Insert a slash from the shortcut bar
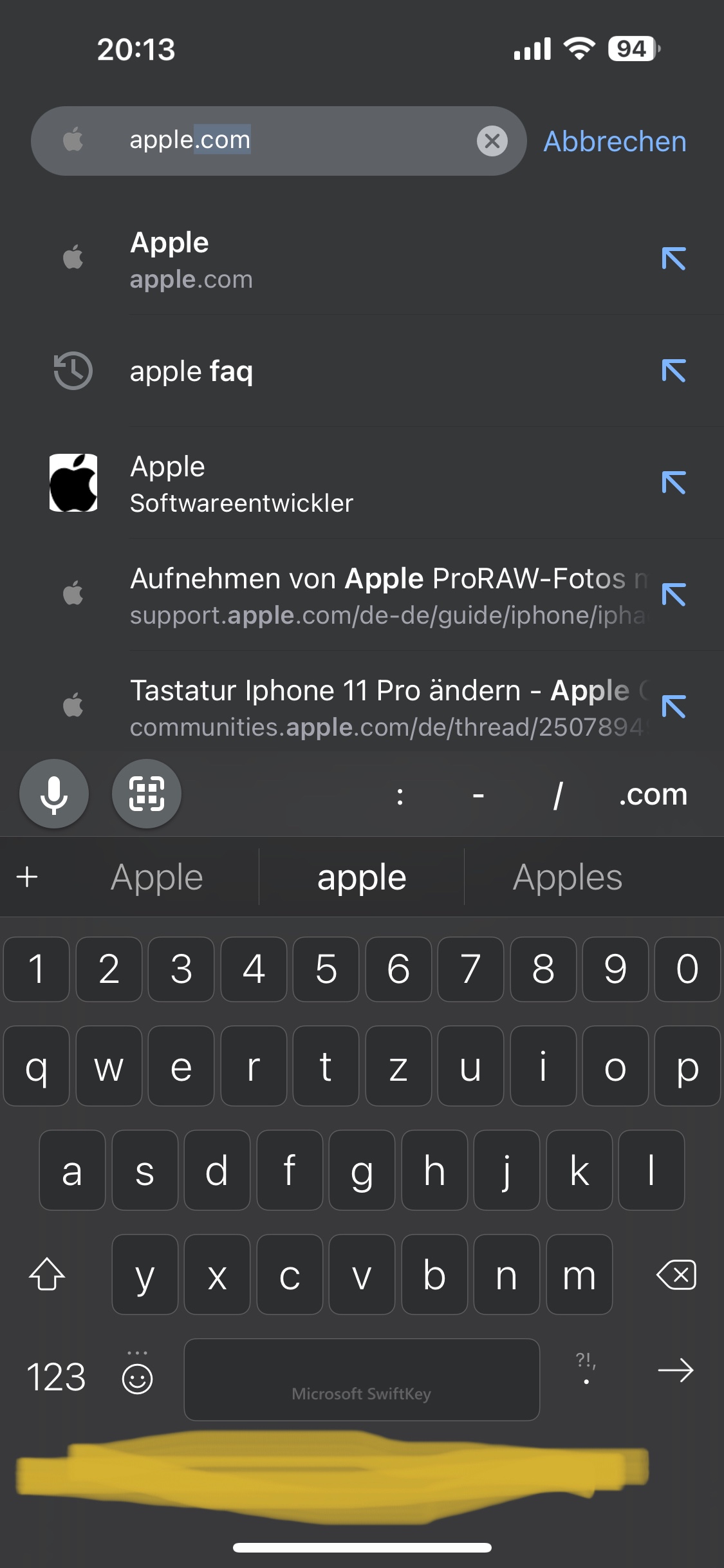 [558, 795]
